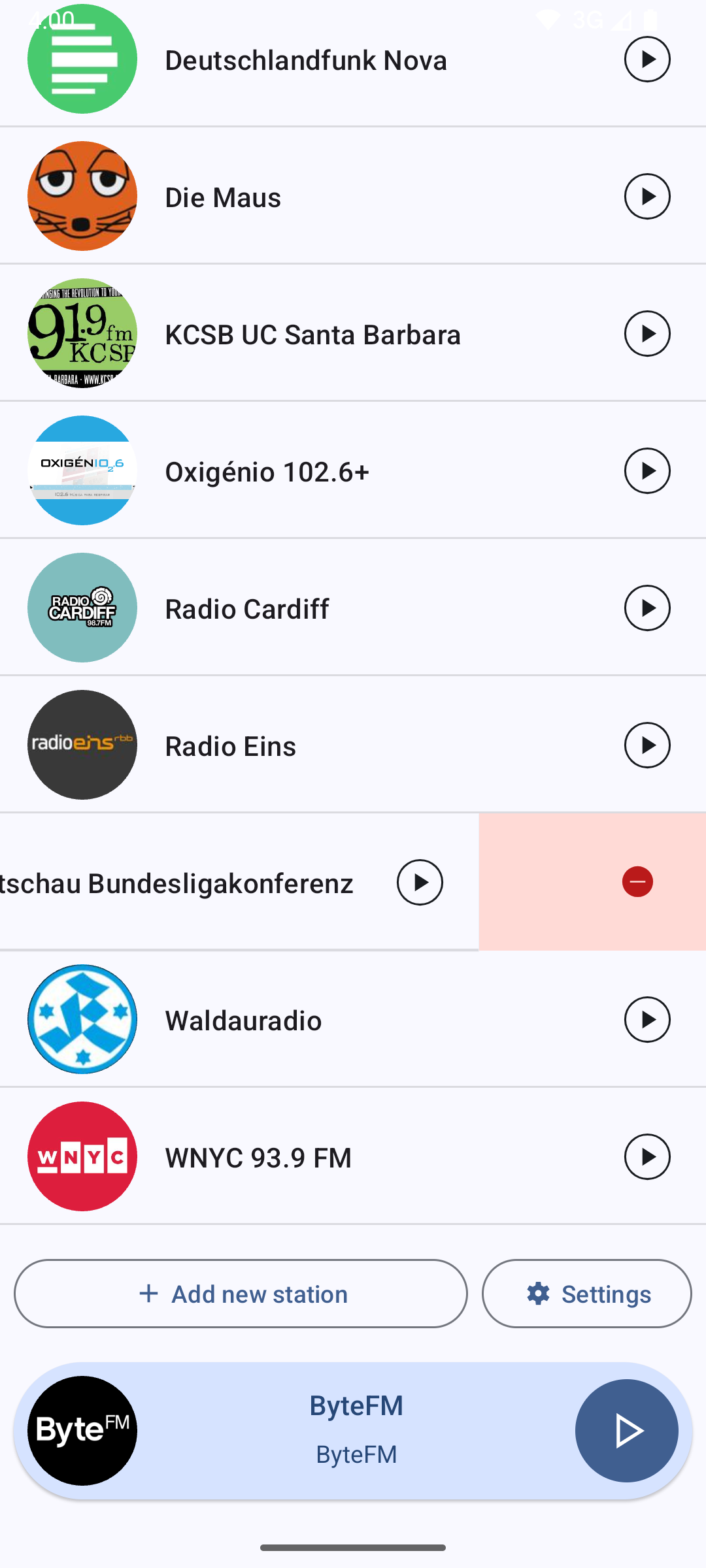Play Oxigénio 102.6+ station
Viewport: 706px width, 1568px height.
647,471
